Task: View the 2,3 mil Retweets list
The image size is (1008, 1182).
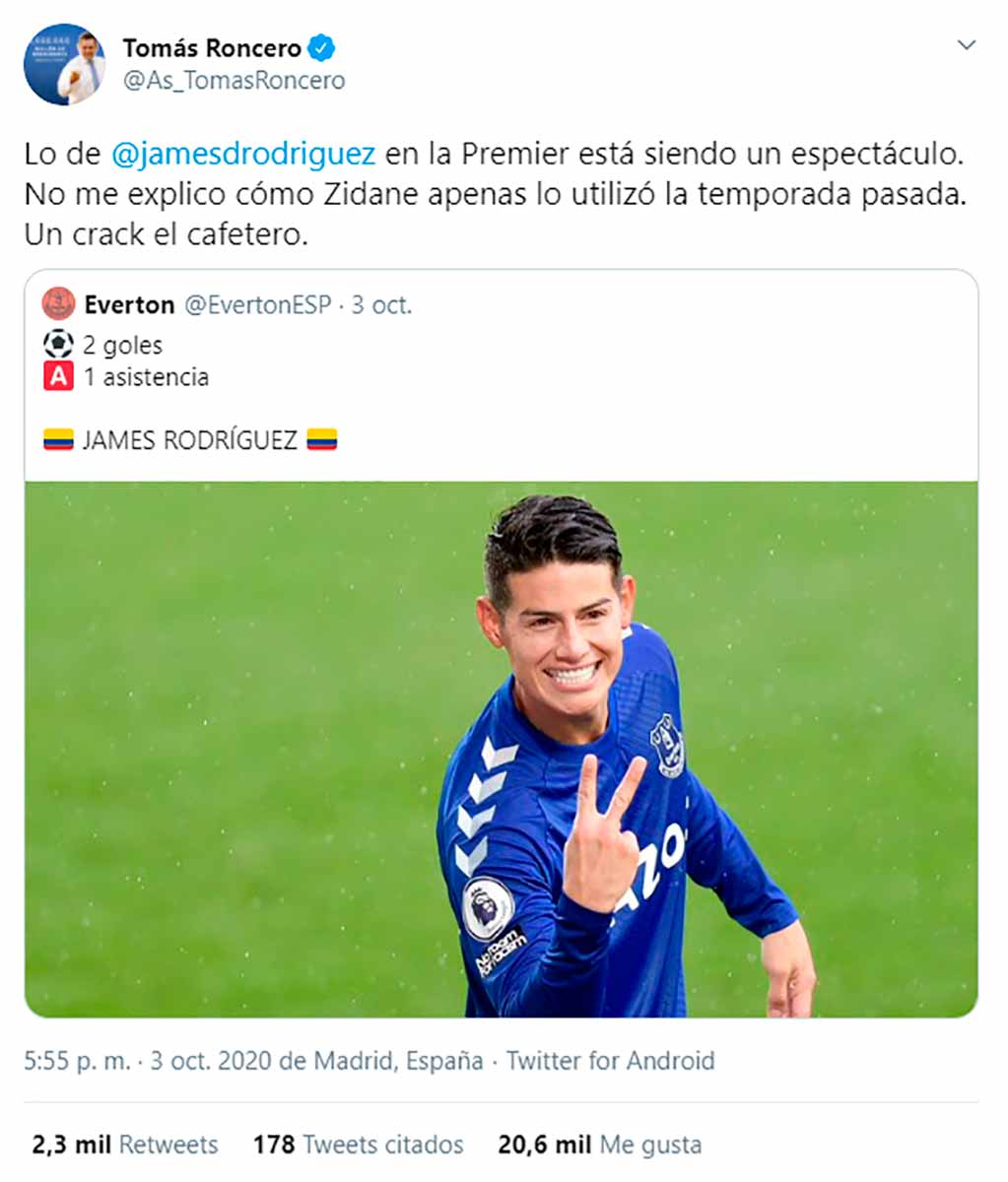Action: (125, 1145)
